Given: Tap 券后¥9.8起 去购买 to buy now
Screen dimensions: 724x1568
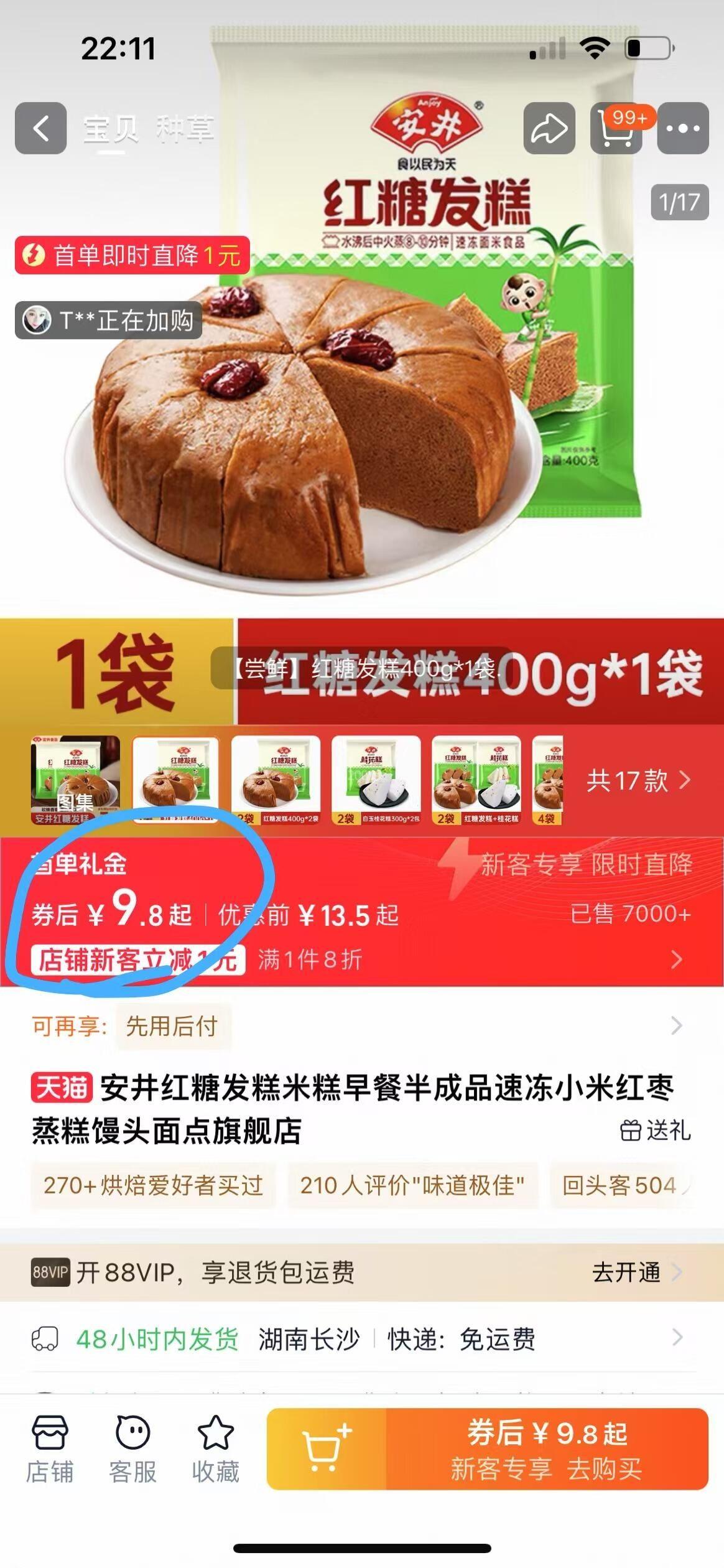Looking at the screenshot, I should point(546,1449).
